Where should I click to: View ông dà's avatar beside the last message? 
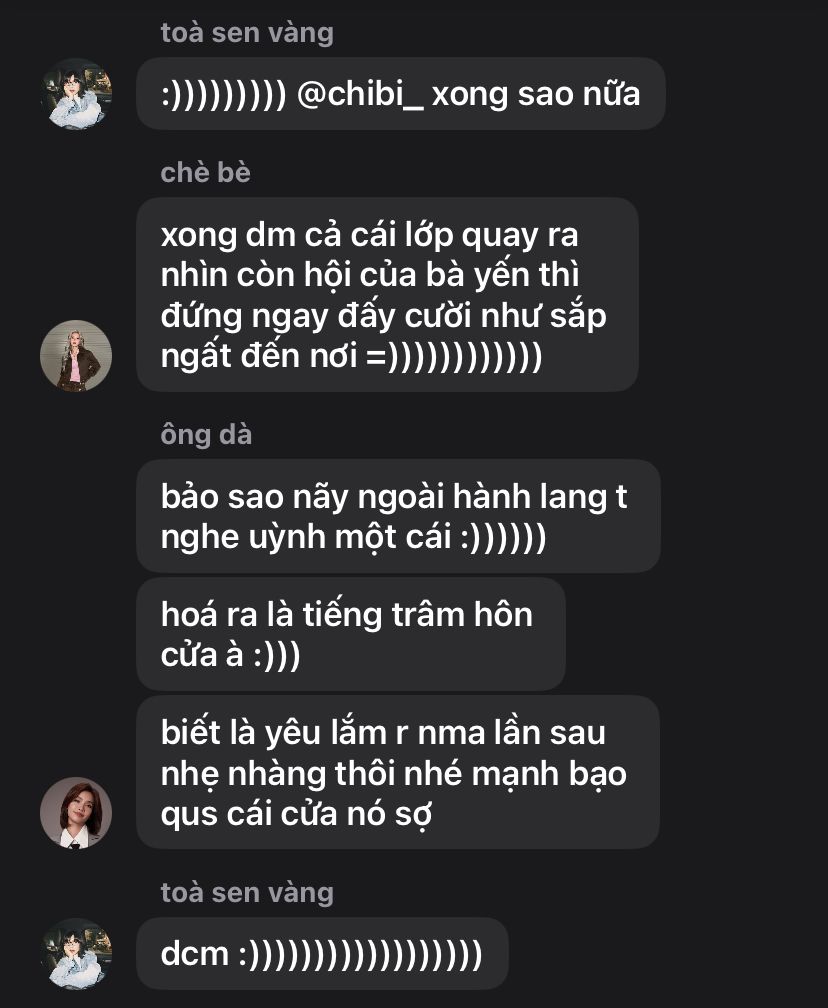76,812
